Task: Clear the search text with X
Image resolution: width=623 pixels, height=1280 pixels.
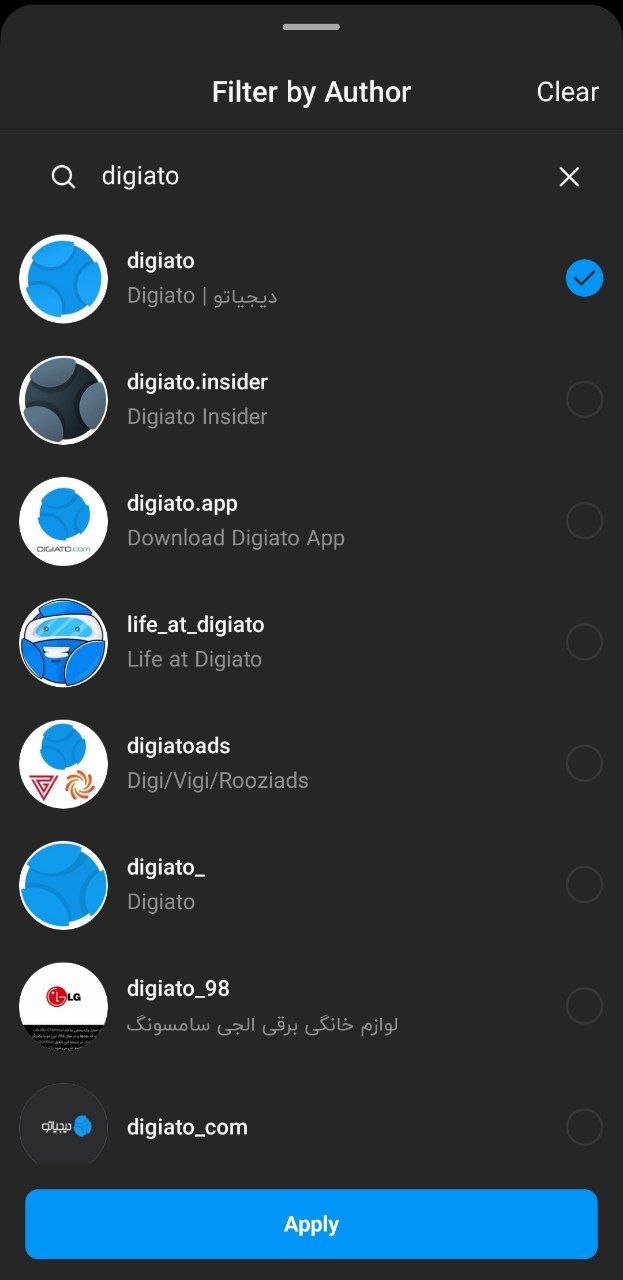Action: click(x=569, y=177)
